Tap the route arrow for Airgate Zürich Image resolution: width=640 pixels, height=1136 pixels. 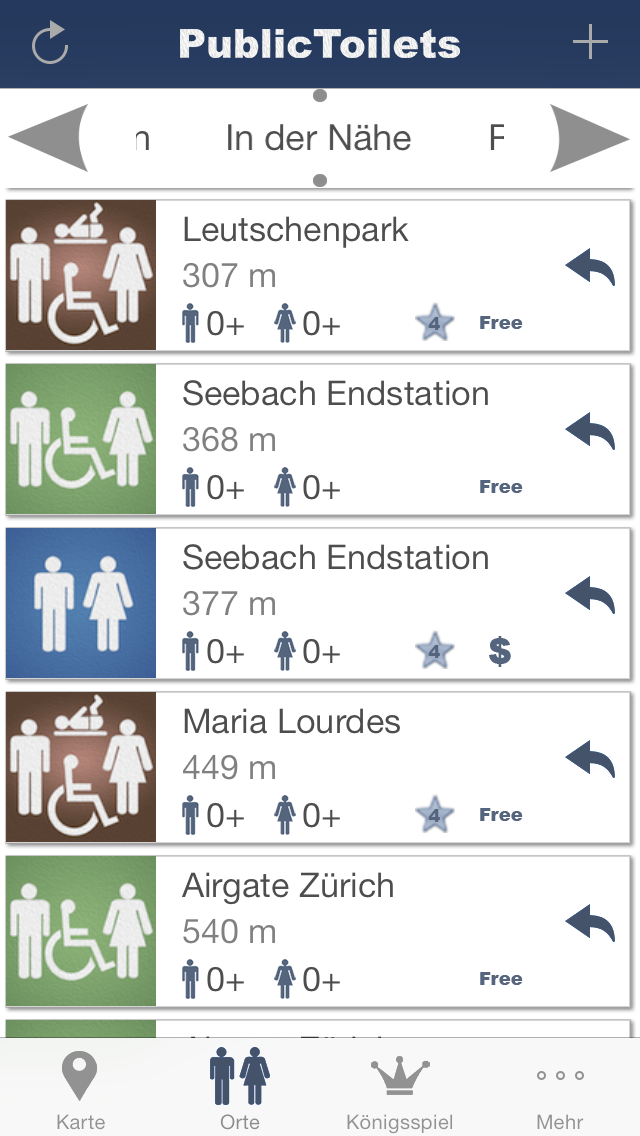click(x=590, y=924)
